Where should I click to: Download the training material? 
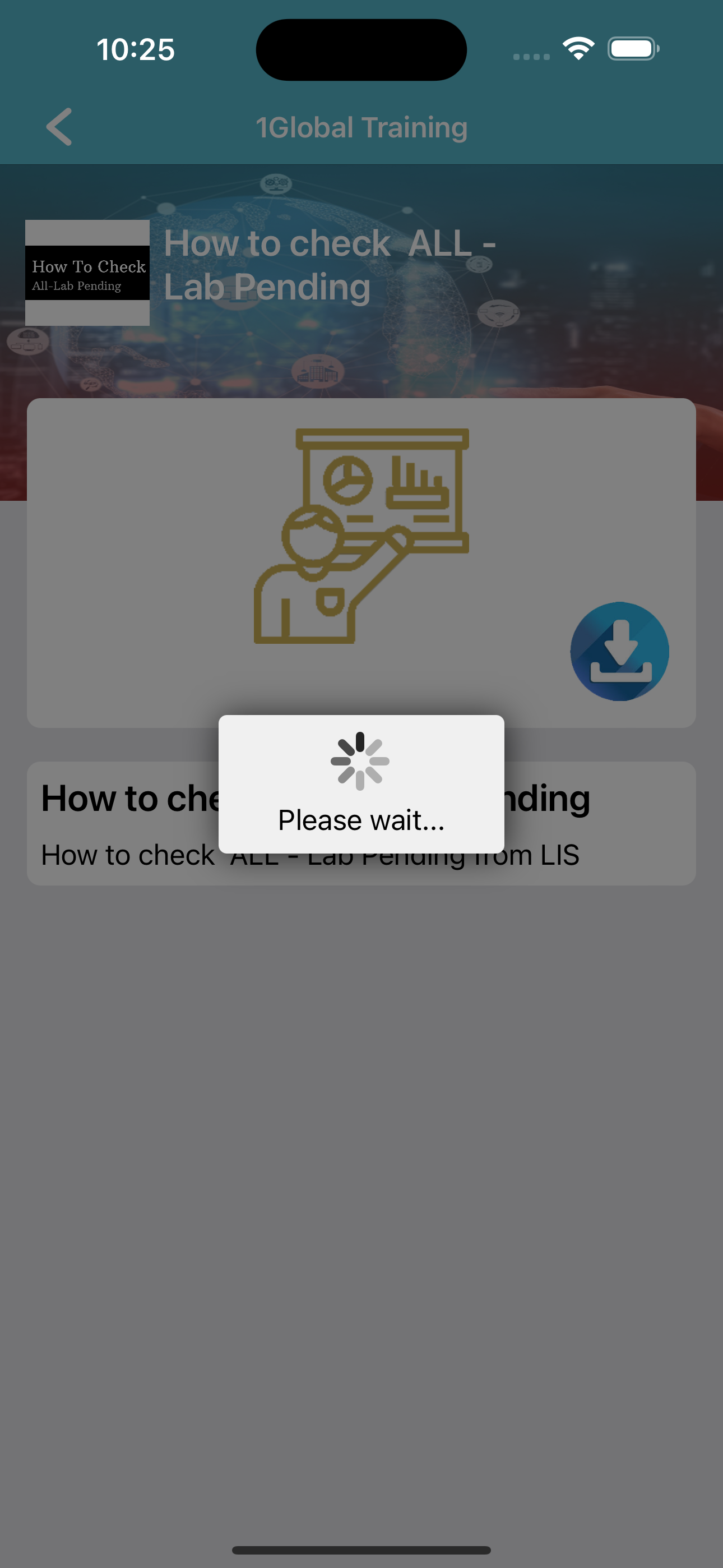pos(619,651)
